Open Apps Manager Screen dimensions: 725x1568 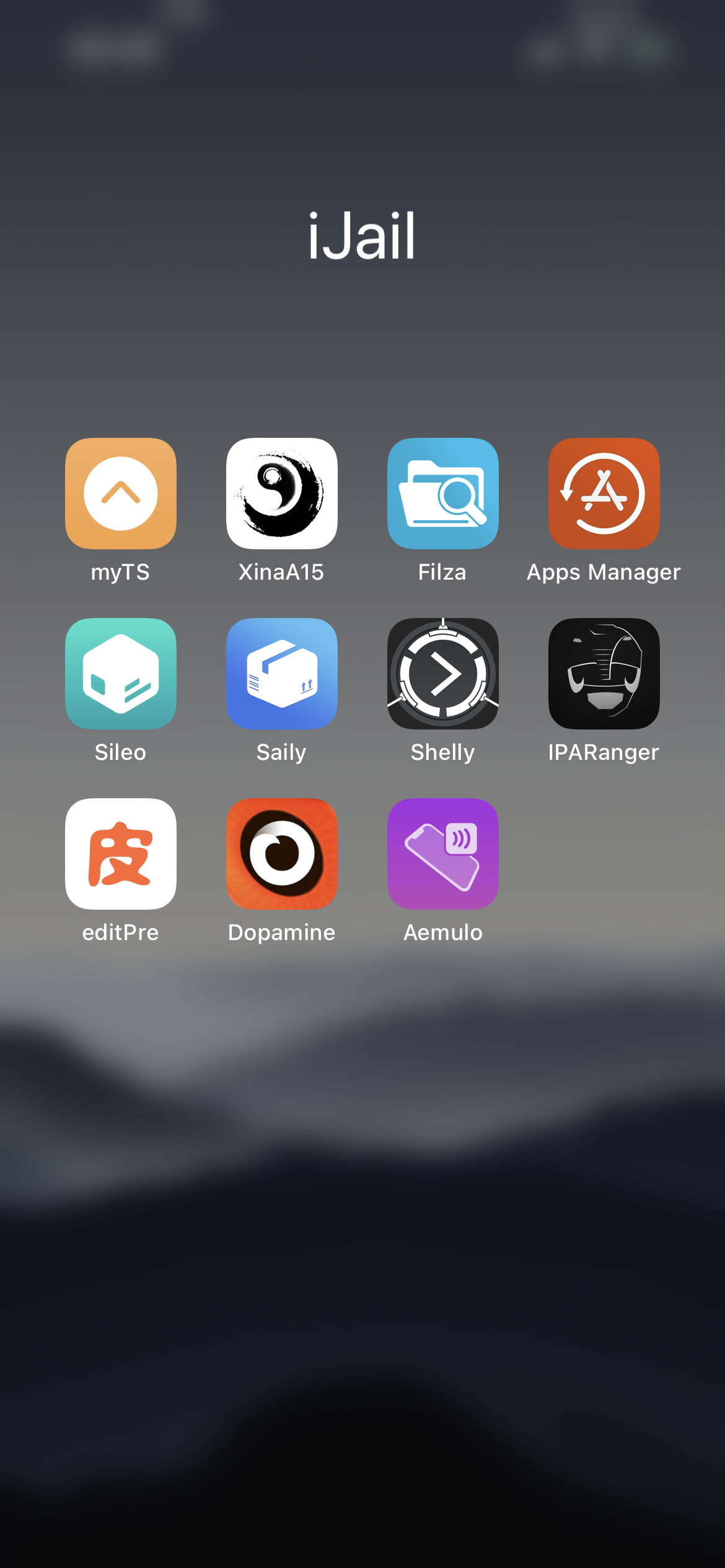click(x=604, y=494)
